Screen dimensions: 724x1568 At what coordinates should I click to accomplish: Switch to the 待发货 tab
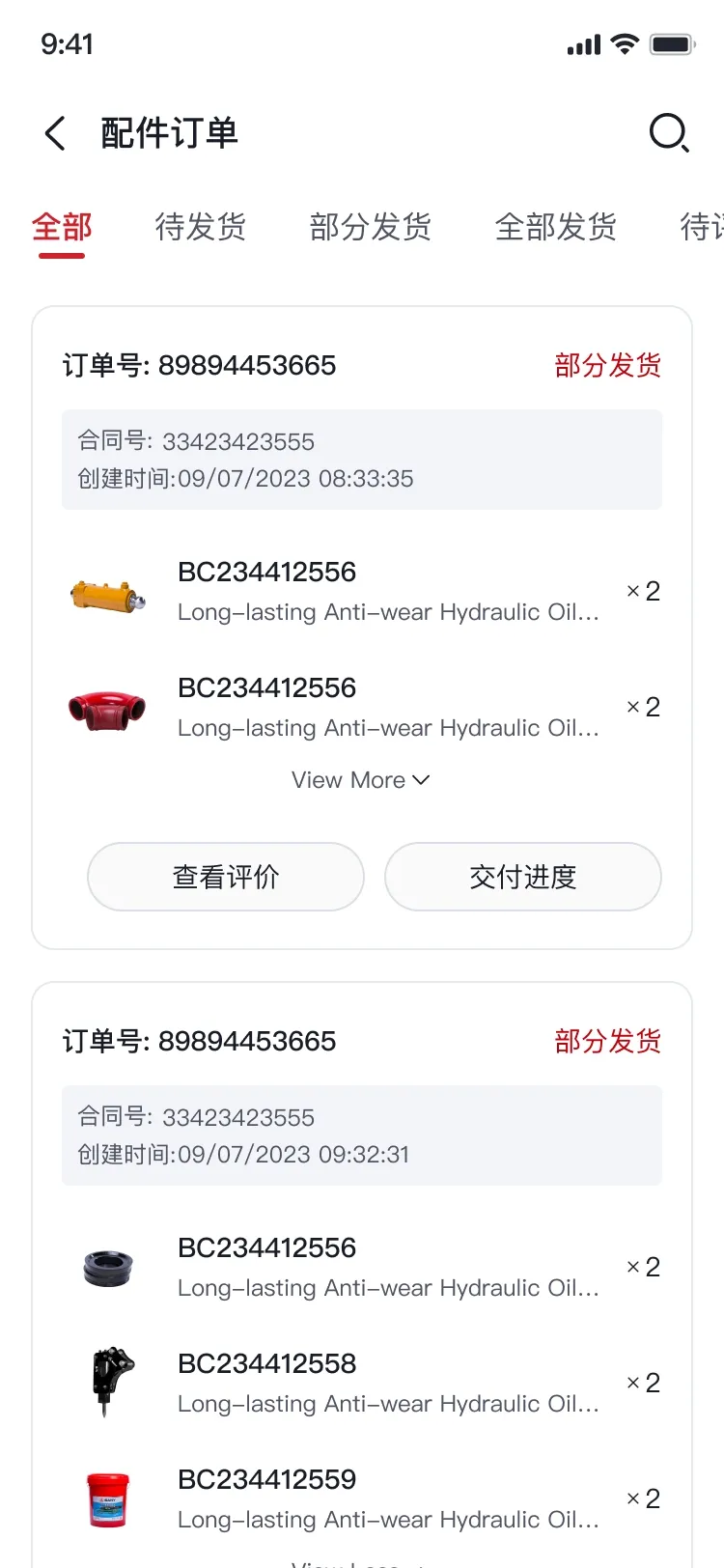click(201, 228)
